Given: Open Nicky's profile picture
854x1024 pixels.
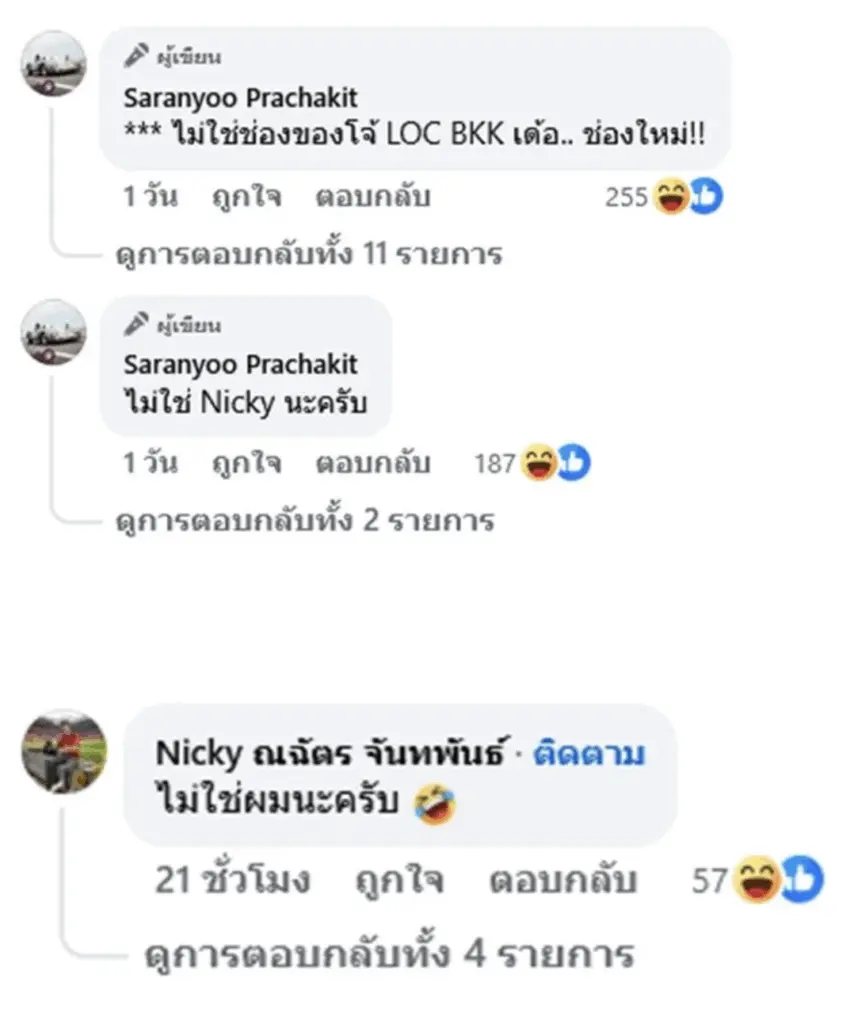Looking at the screenshot, I should (x=64, y=750).
